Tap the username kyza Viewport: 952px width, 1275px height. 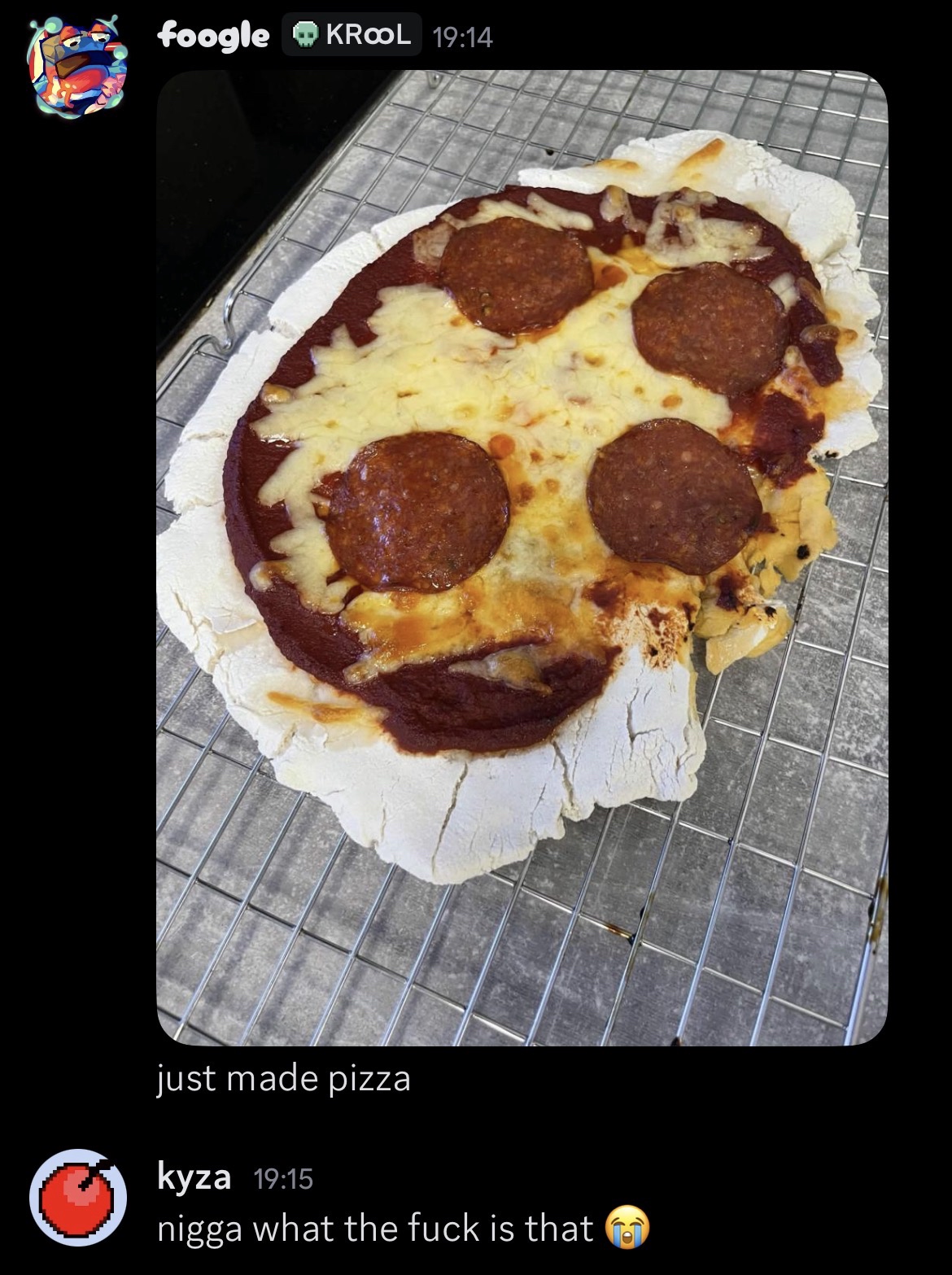click(x=194, y=1177)
